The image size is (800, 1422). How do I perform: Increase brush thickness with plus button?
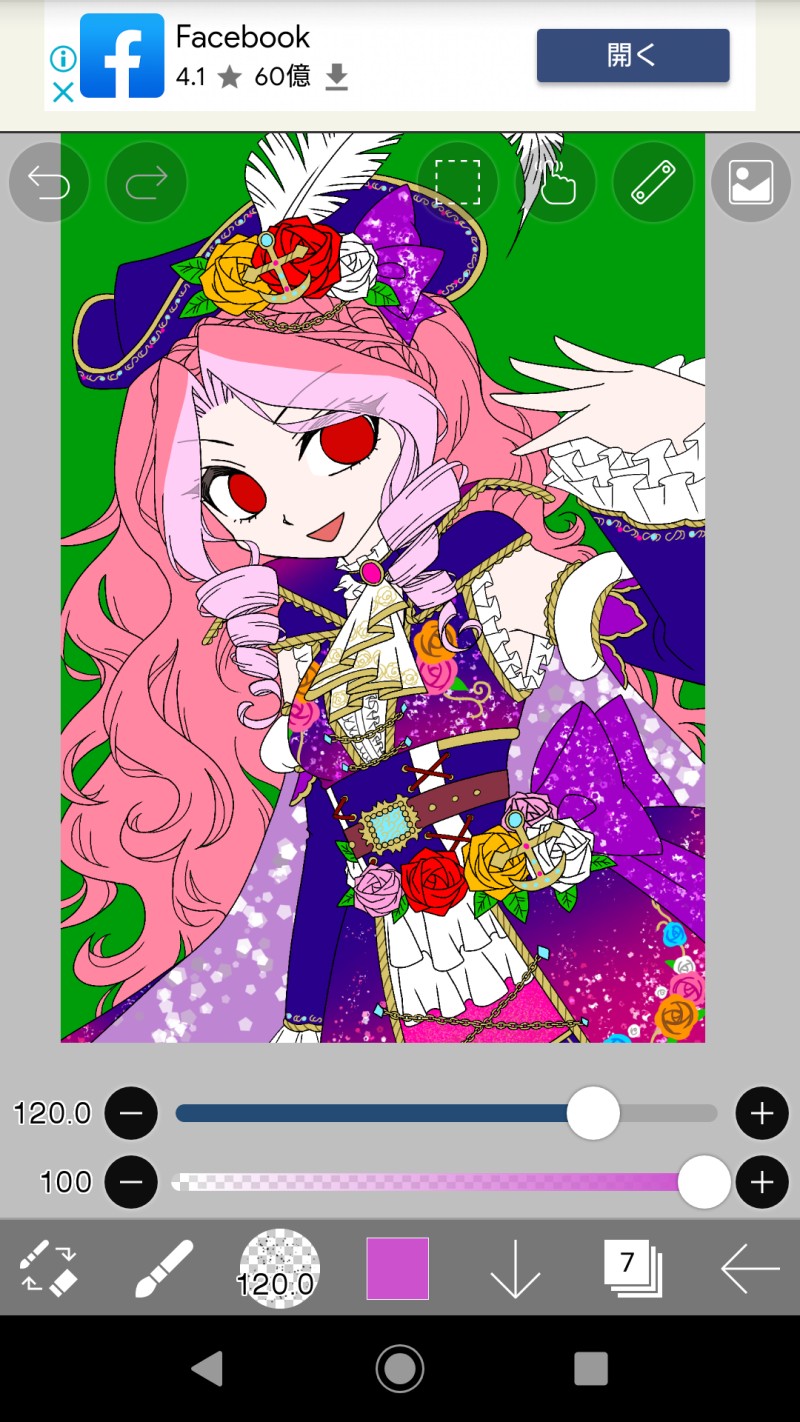[762, 1113]
